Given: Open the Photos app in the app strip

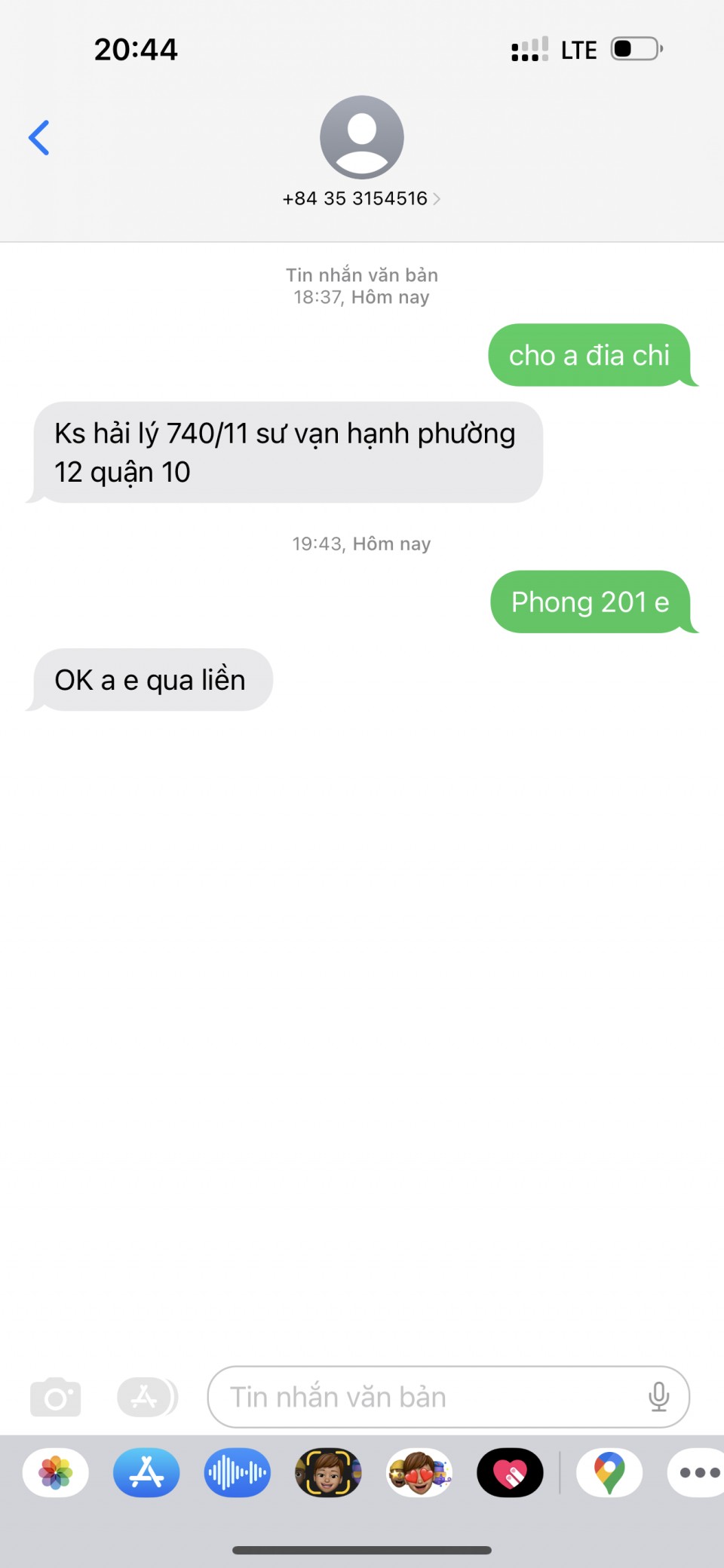Looking at the screenshot, I should tap(56, 1472).
